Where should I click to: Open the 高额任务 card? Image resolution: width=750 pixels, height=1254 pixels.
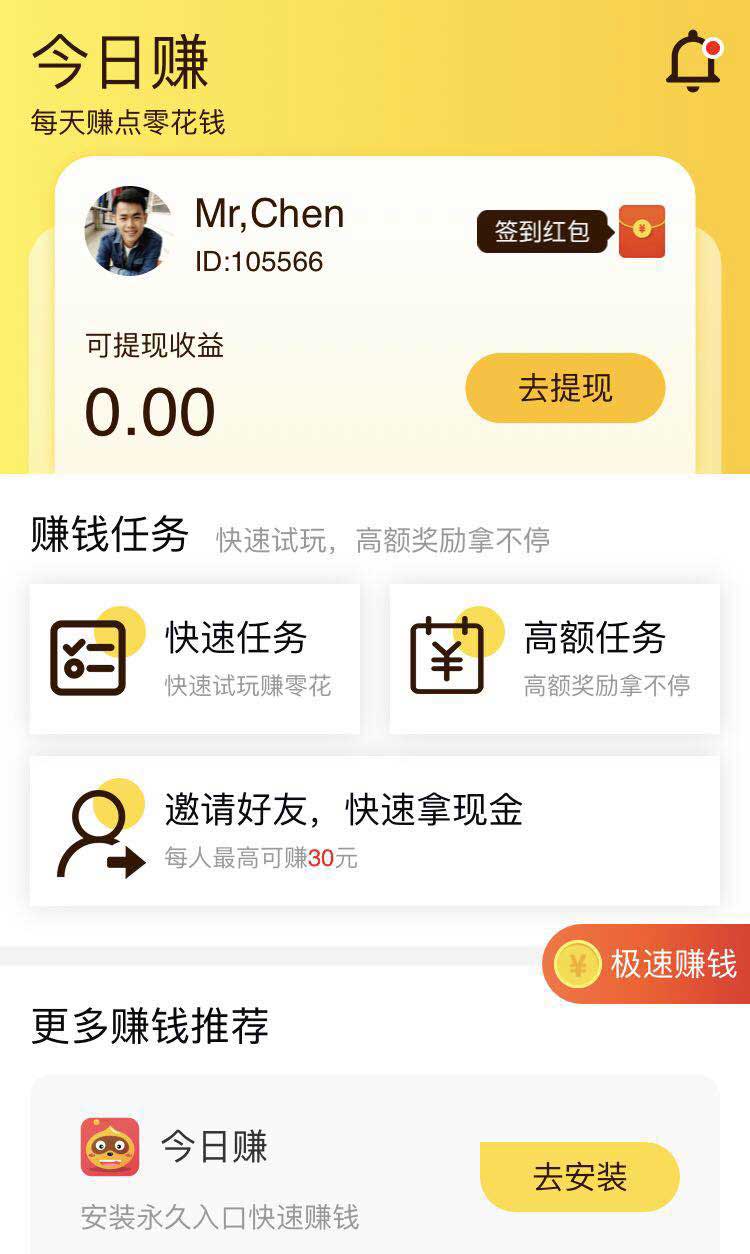(554, 659)
